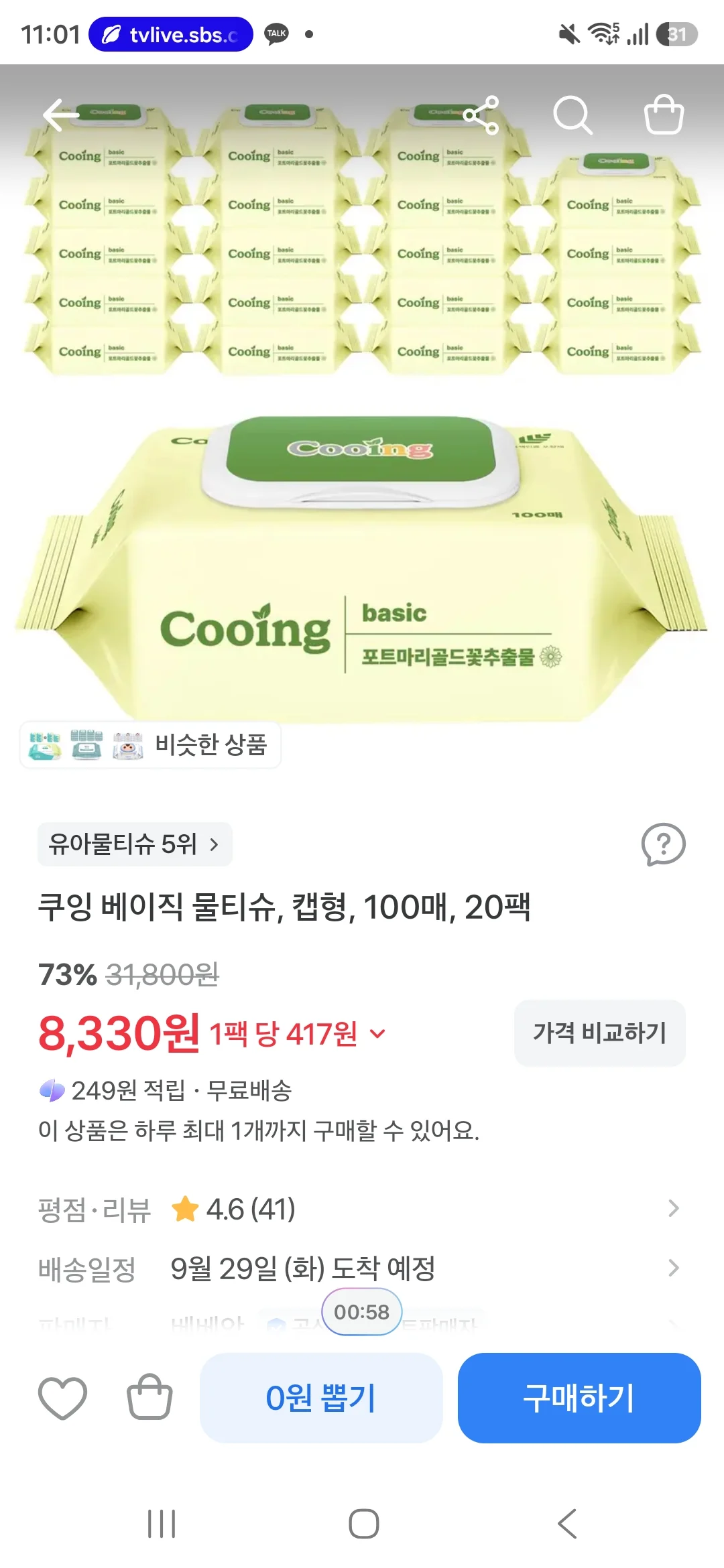Tap 구매하기 to purchase
Screen dimensions: 724x1568
coord(579,1398)
